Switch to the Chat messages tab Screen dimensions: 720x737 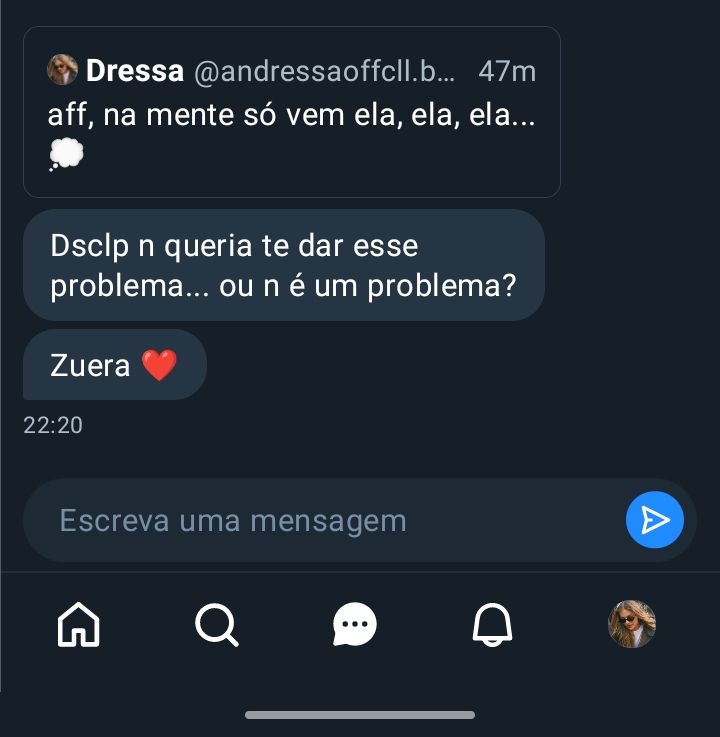pyautogui.click(x=354, y=625)
